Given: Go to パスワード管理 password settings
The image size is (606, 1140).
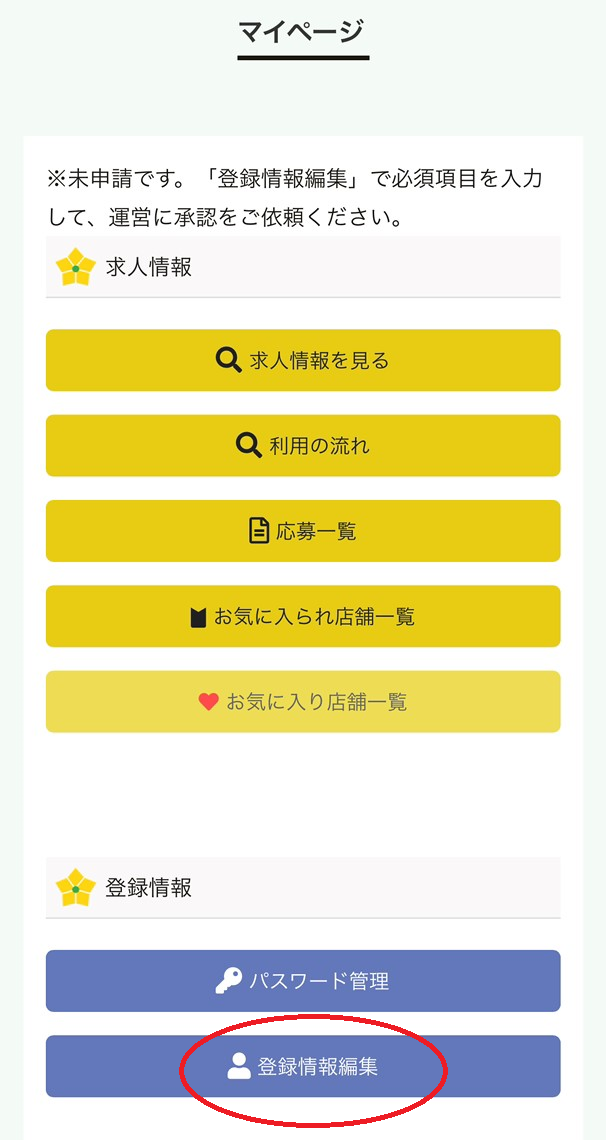Looking at the screenshot, I should pos(303,981).
